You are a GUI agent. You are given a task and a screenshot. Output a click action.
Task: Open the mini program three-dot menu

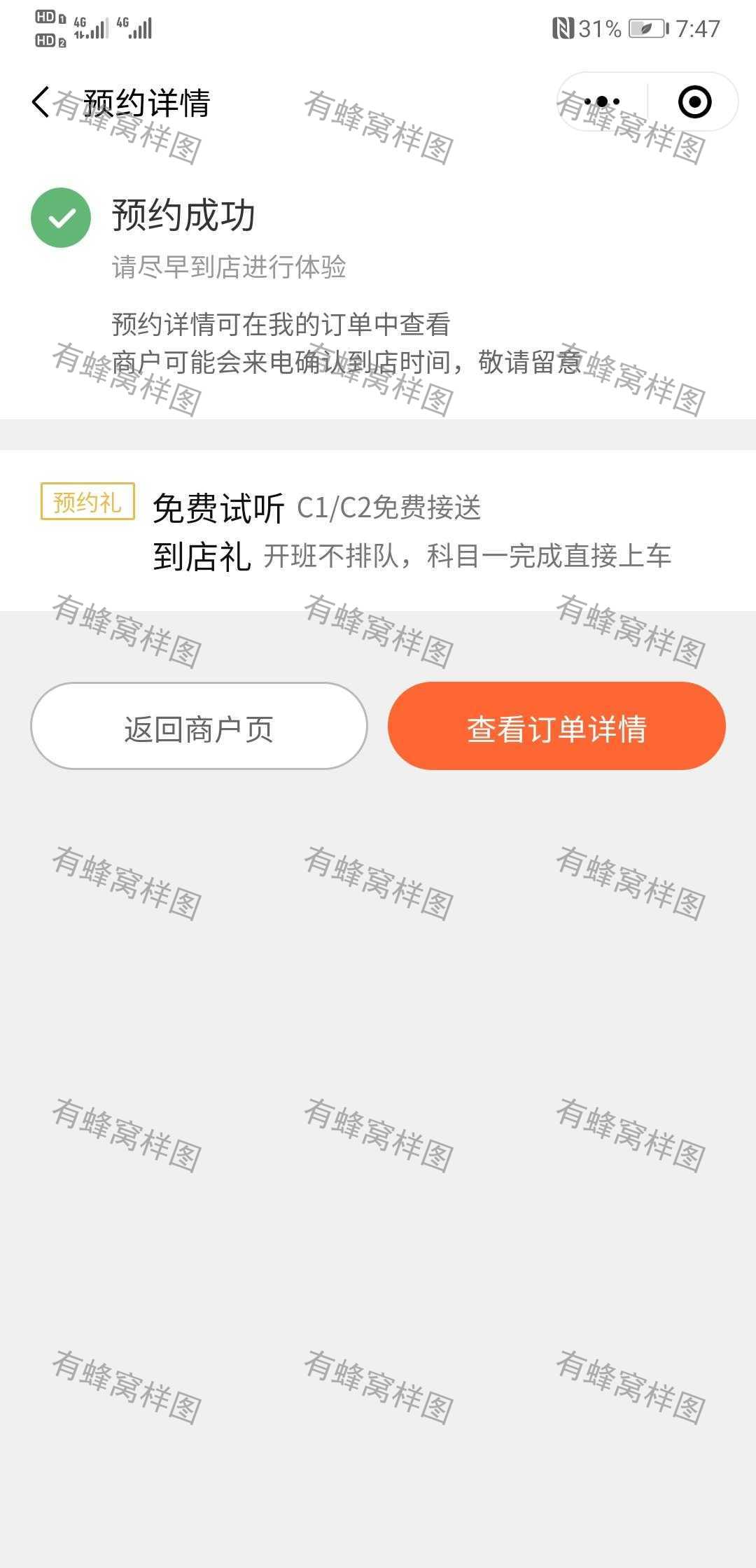coord(602,102)
